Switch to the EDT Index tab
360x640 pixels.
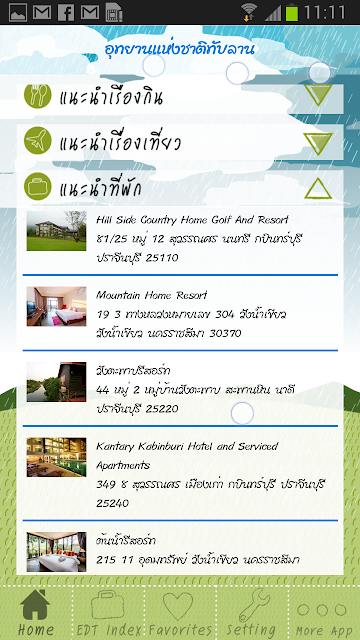coord(108,613)
